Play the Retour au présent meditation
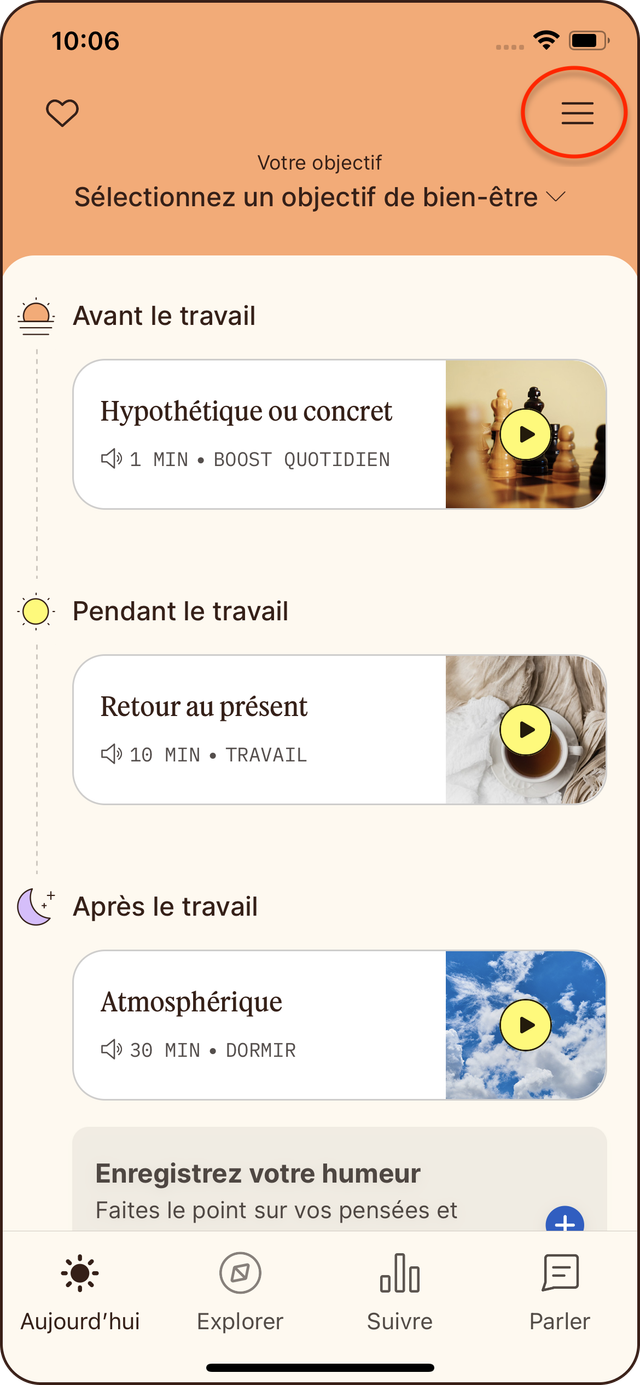The height and width of the screenshot is (1385, 640). 526,729
